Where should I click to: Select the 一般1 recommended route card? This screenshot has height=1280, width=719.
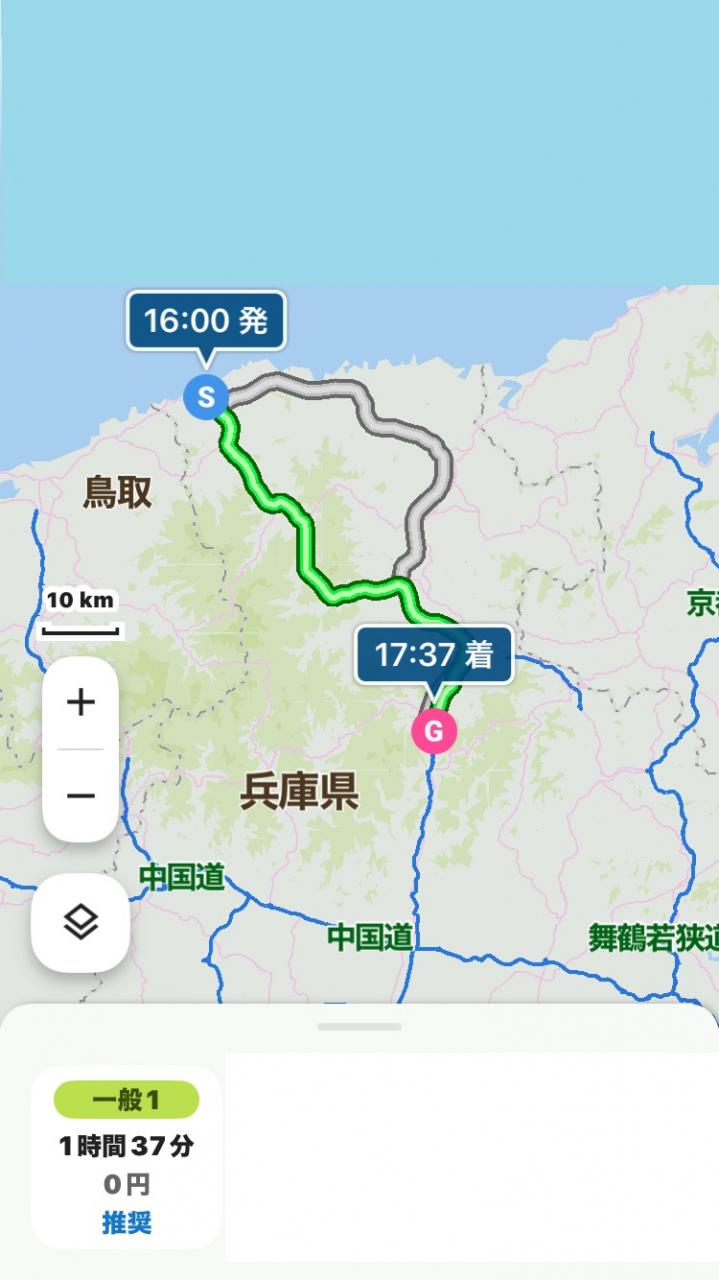coord(126,1158)
